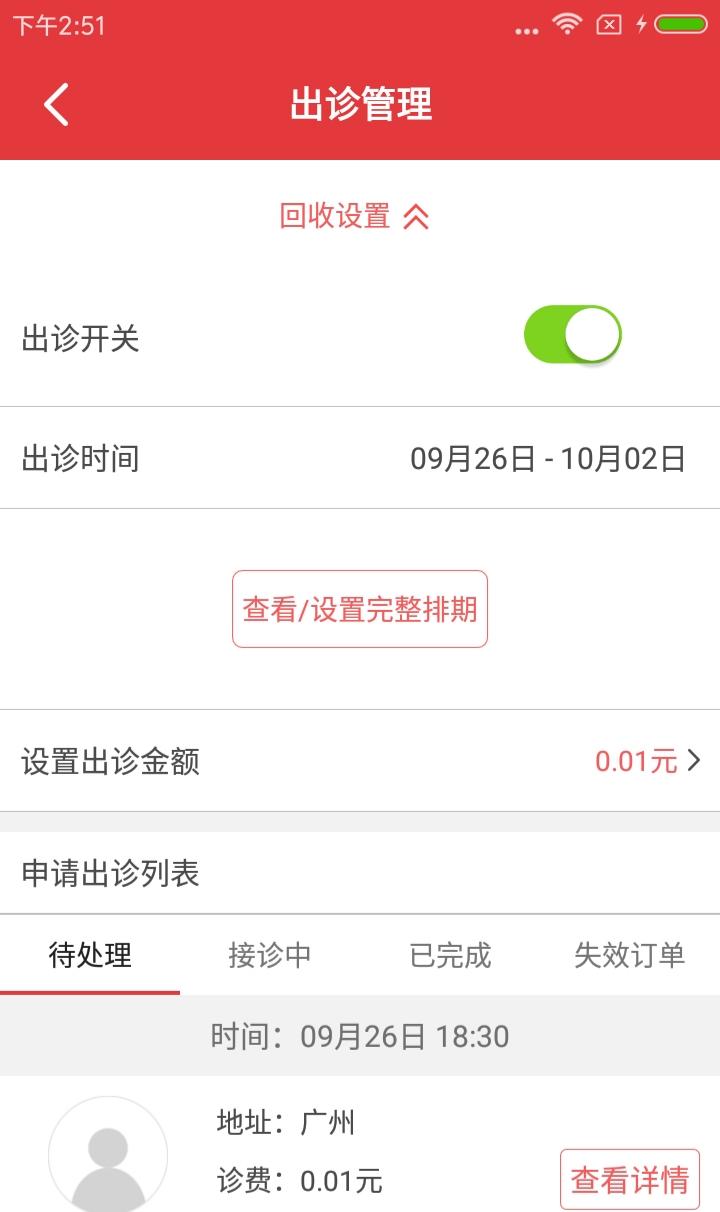Open 设置出诊金额 row

[360, 761]
